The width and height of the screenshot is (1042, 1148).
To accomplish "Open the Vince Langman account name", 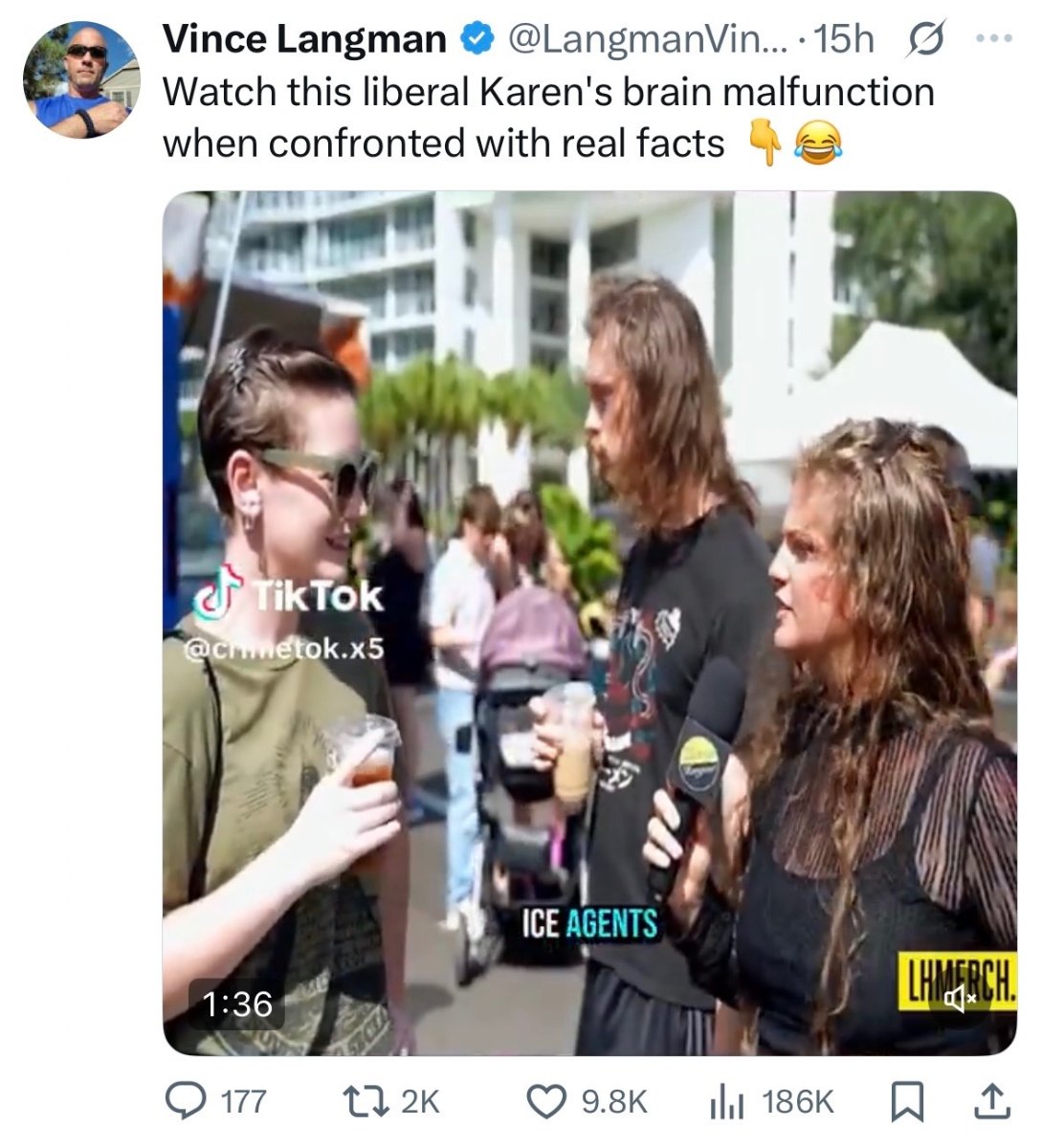I will (304, 39).
